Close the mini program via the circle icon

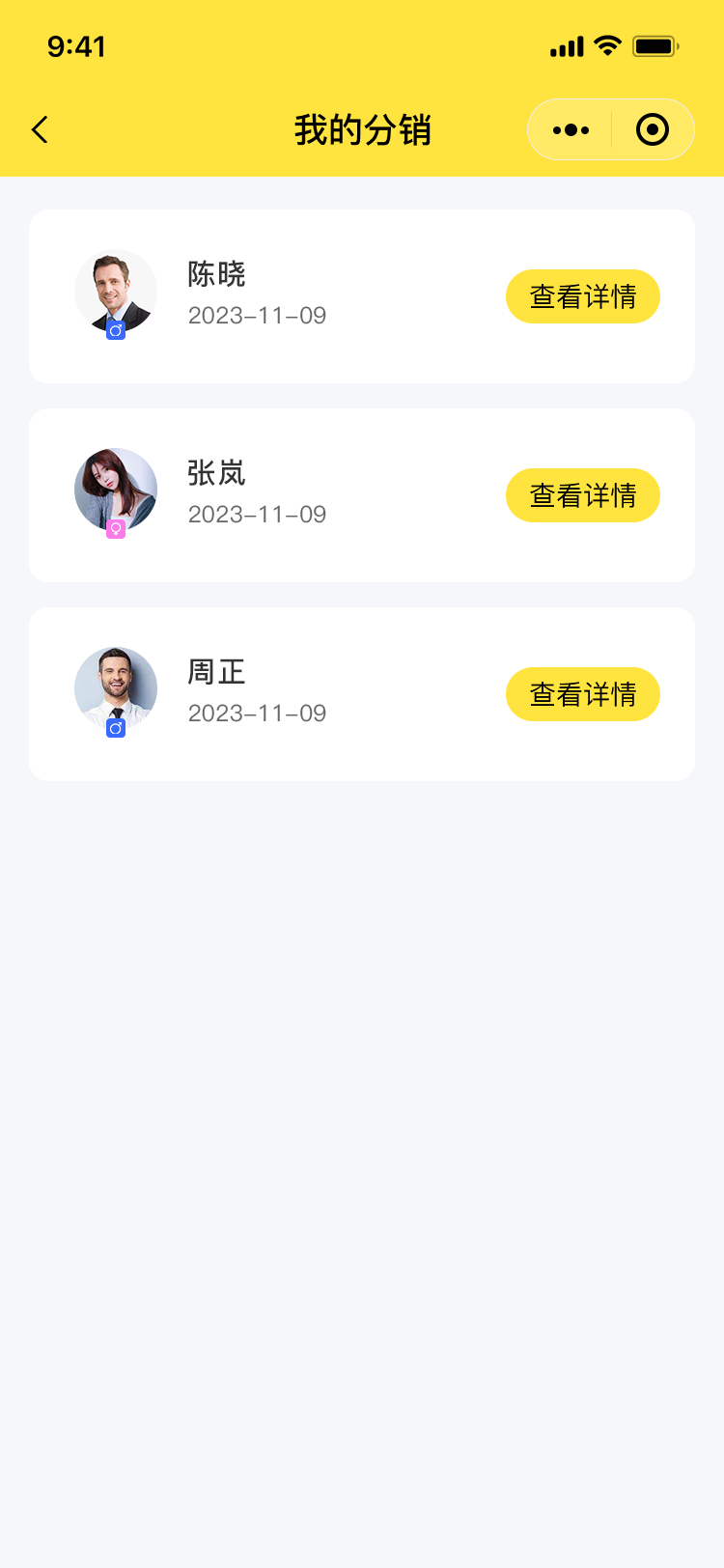click(653, 130)
